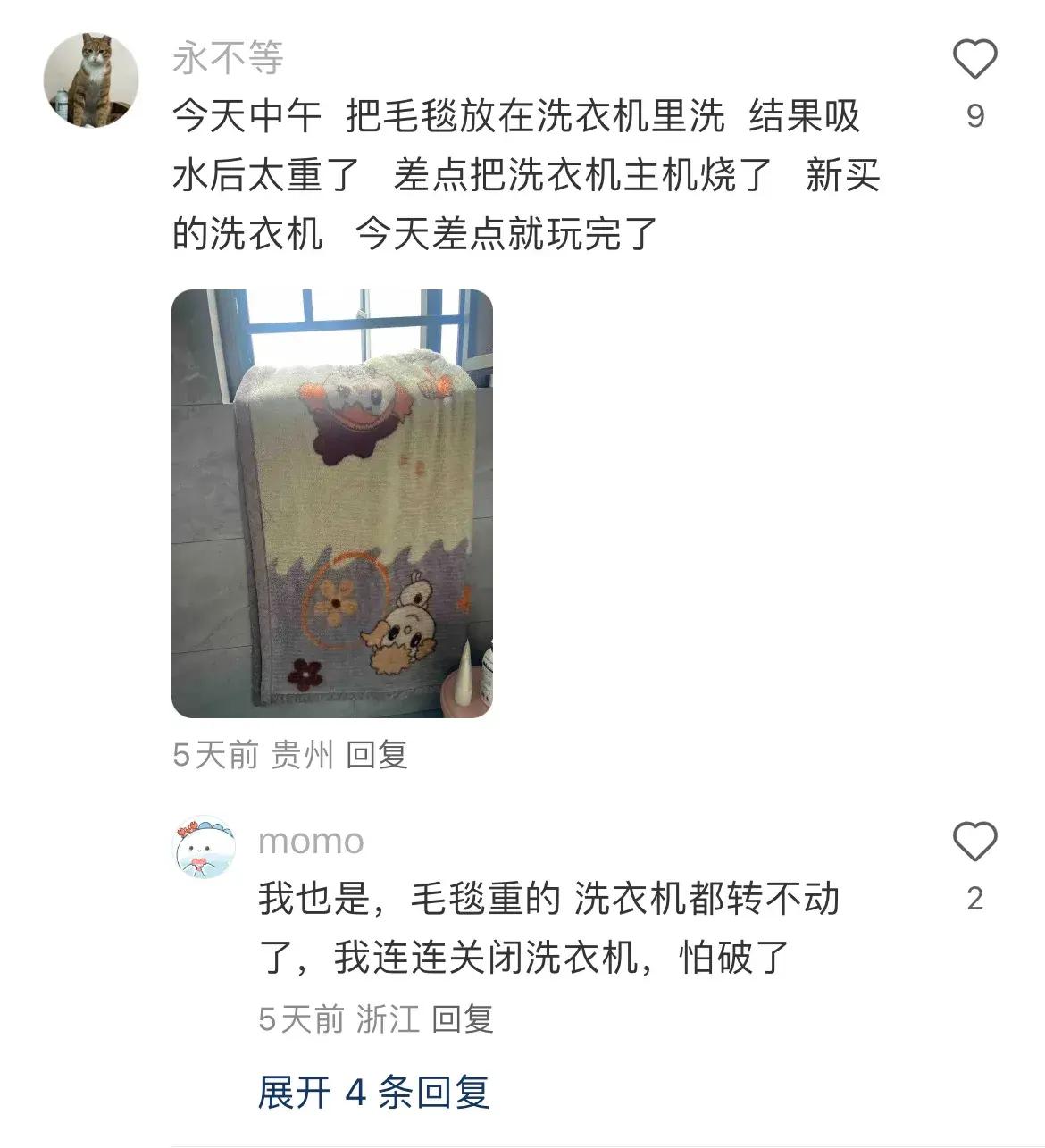The image size is (1045, 1148).
Task: Like momo's reply
Action: 974,842
